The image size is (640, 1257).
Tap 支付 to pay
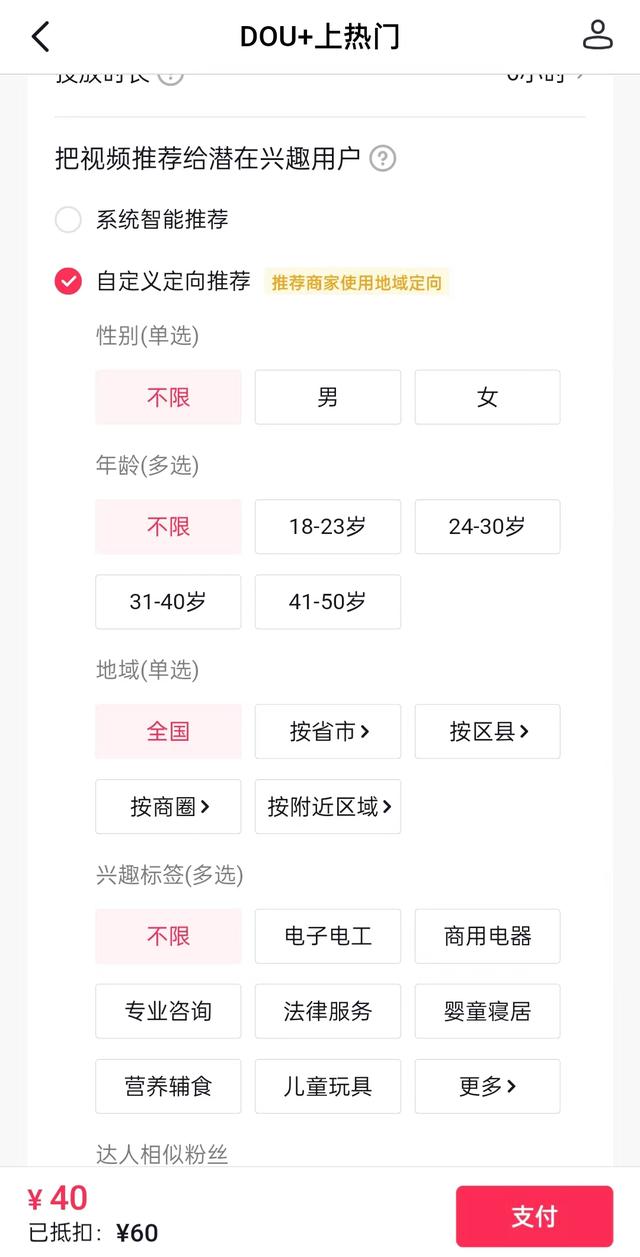click(534, 1216)
